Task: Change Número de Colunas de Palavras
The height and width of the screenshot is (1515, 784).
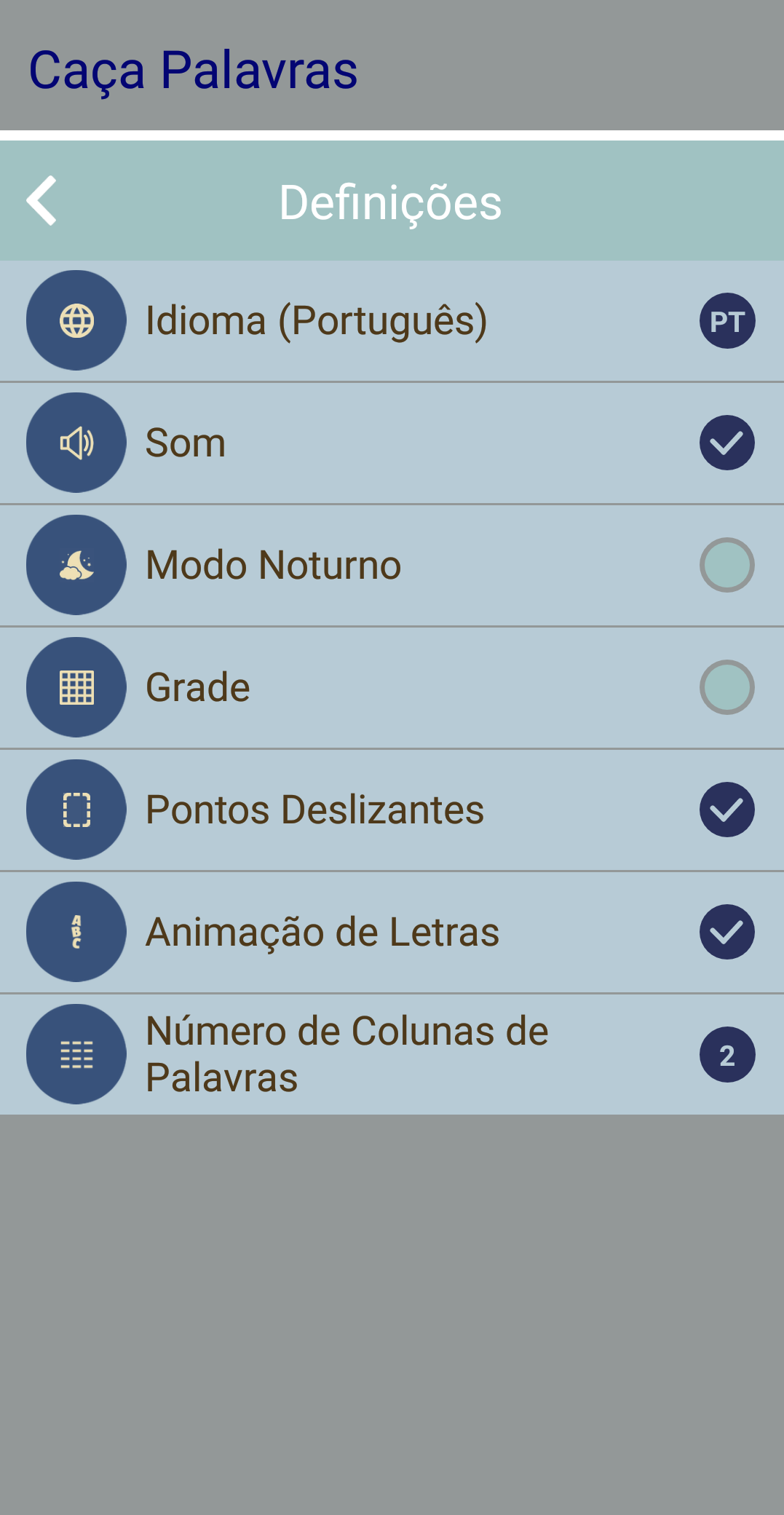Action: 726,1054
